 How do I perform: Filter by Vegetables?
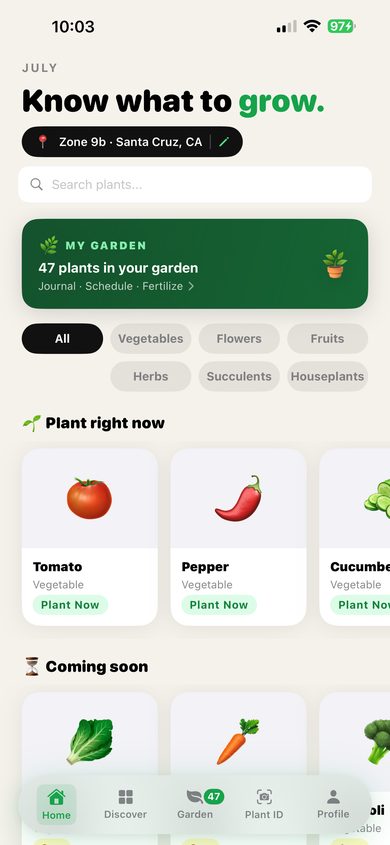tap(151, 338)
